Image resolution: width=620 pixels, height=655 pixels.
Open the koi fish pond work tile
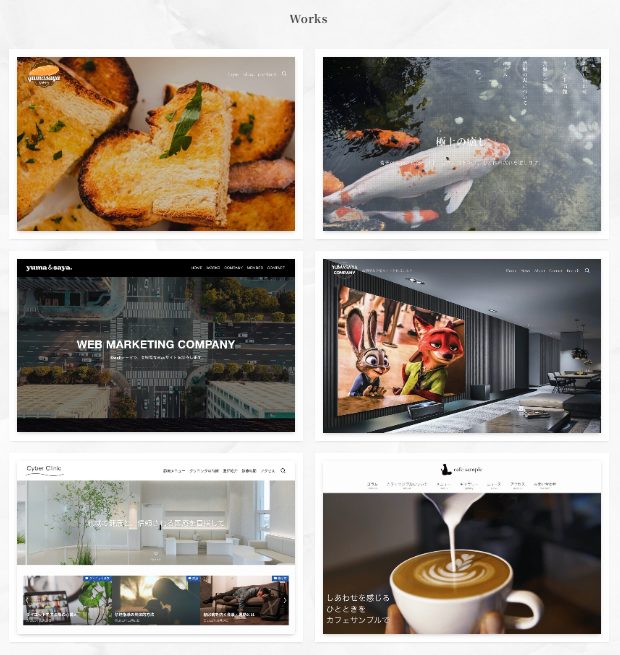point(462,144)
